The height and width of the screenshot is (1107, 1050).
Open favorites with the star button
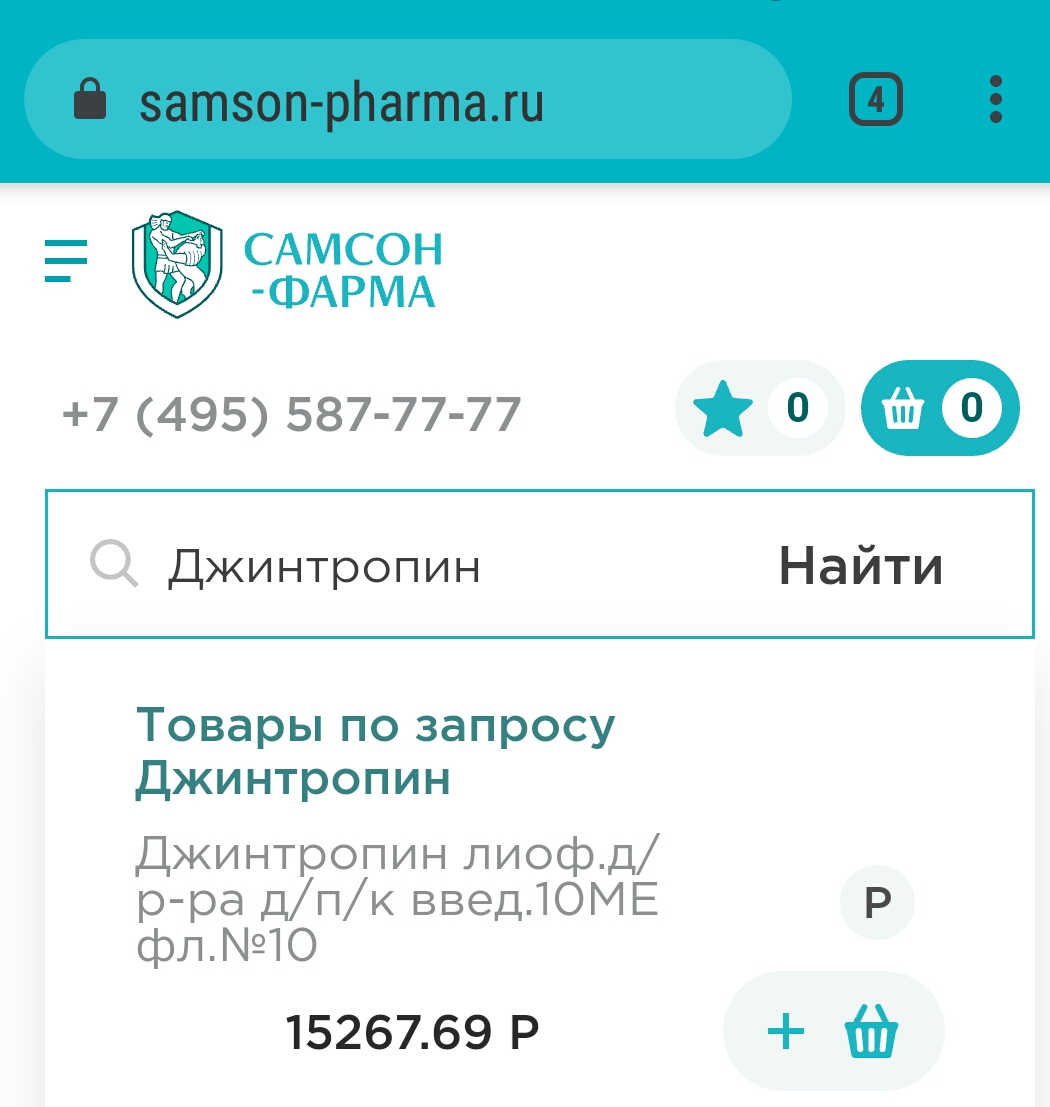coord(760,408)
